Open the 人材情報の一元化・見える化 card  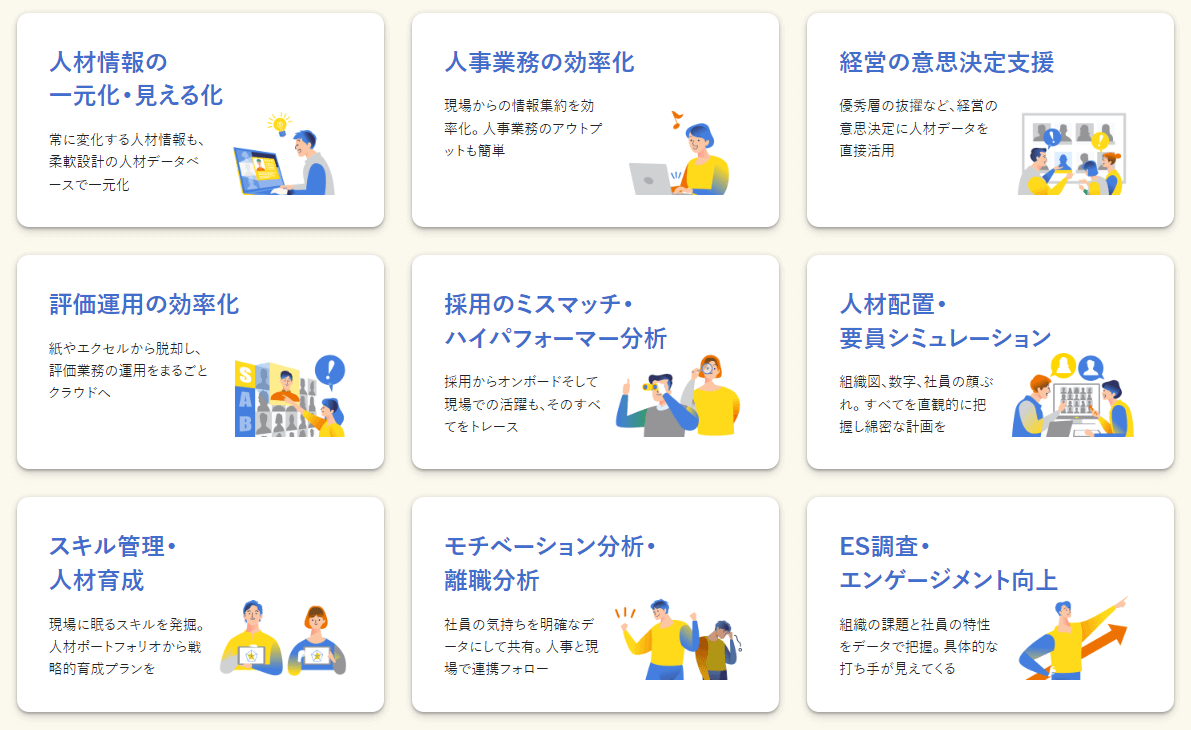200,120
